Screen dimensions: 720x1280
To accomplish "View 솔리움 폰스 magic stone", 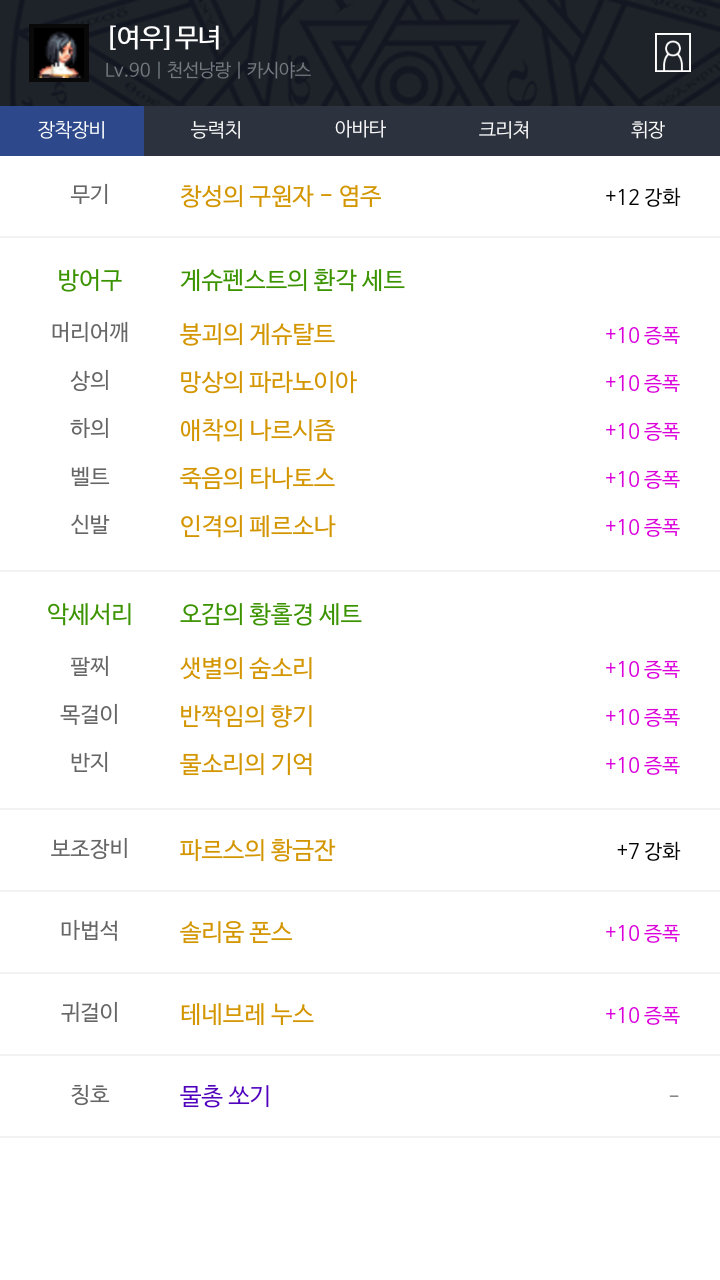I will click(236, 932).
